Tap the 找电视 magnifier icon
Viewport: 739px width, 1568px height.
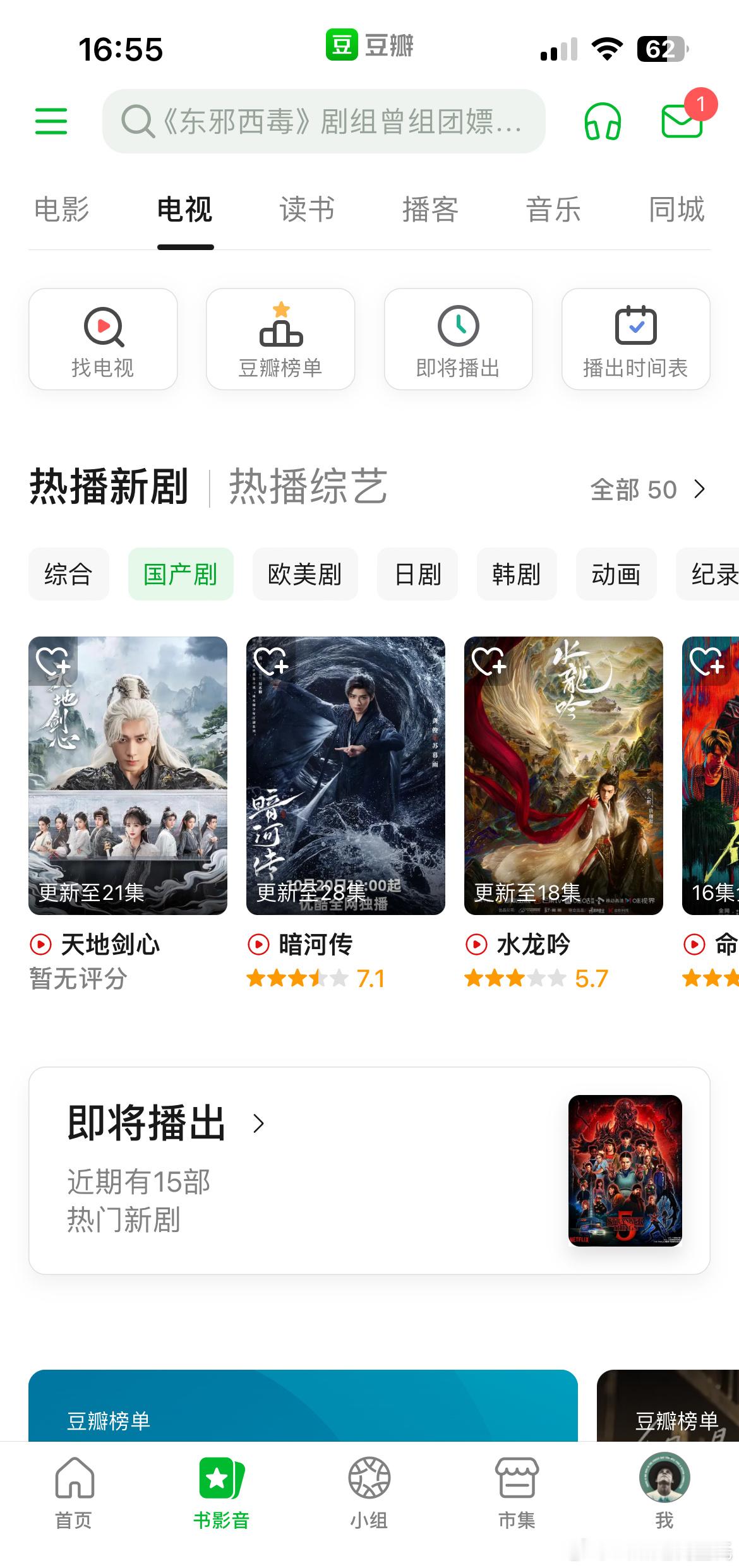pos(103,327)
